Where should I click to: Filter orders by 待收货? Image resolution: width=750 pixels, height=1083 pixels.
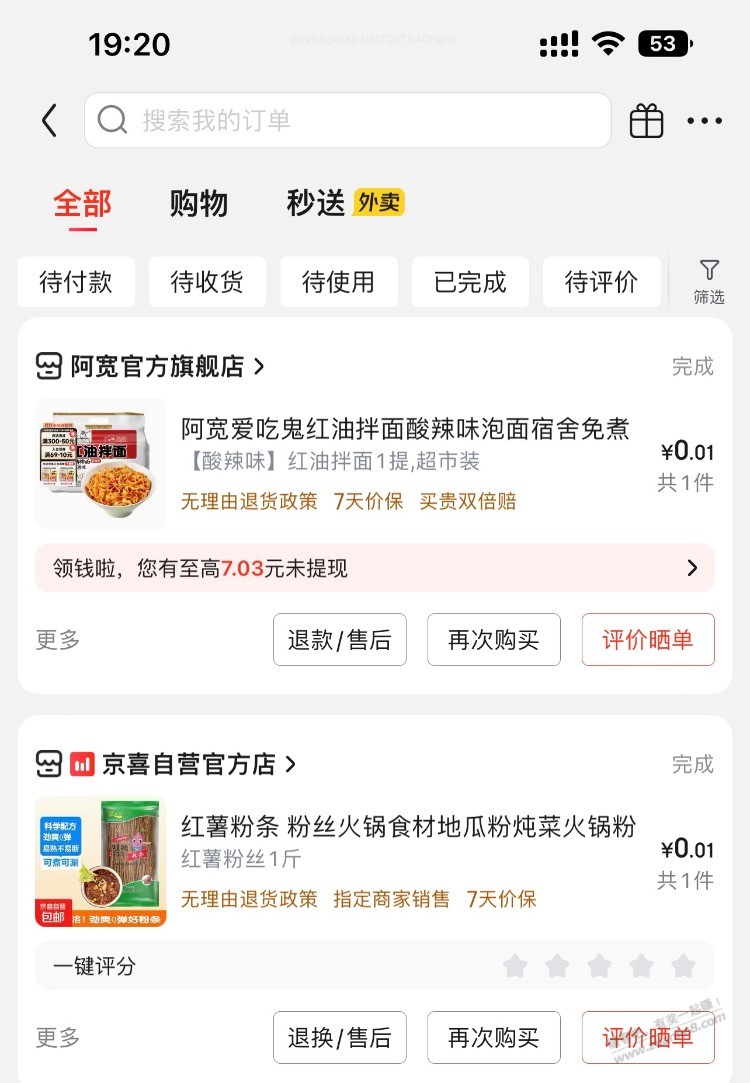pyautogui.click(x=207, y=282)
